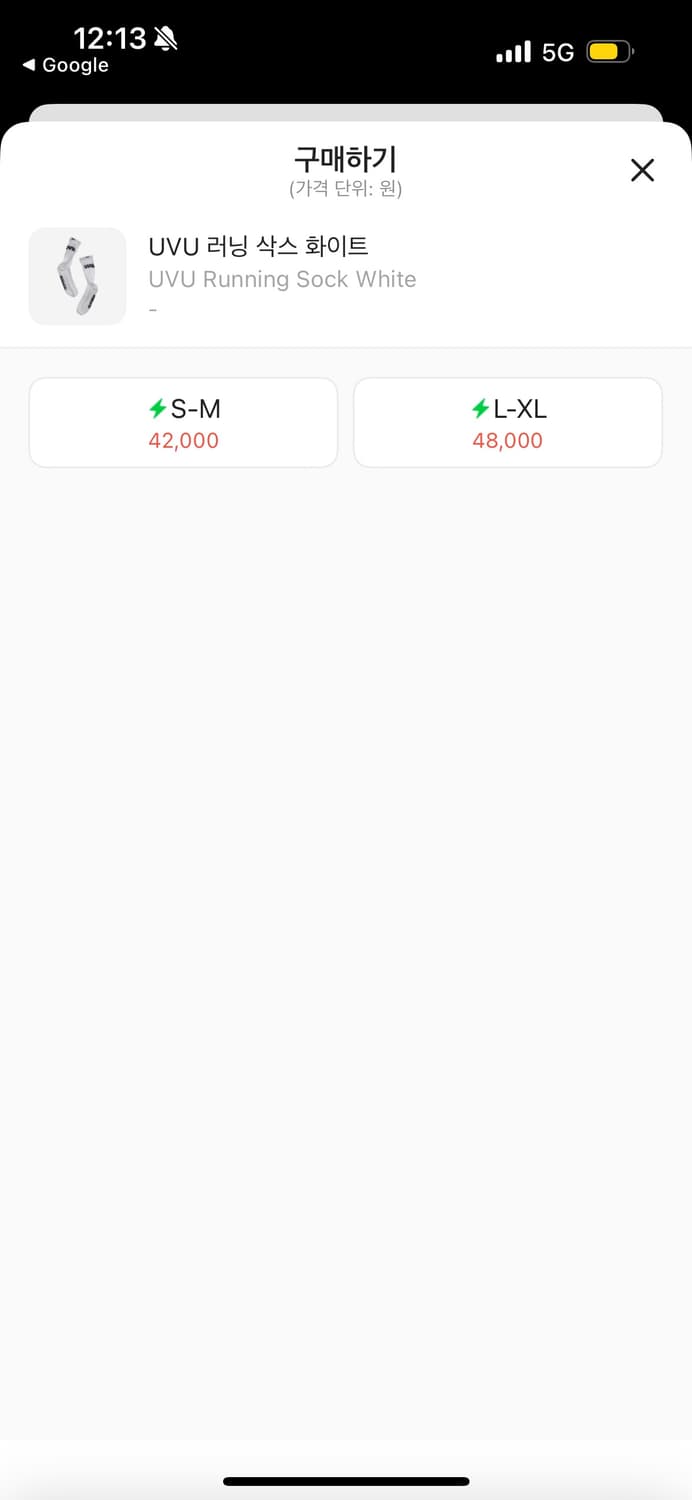Choose size L-XL for 48,000
The image size is (692, 1500).
[508, 423]
